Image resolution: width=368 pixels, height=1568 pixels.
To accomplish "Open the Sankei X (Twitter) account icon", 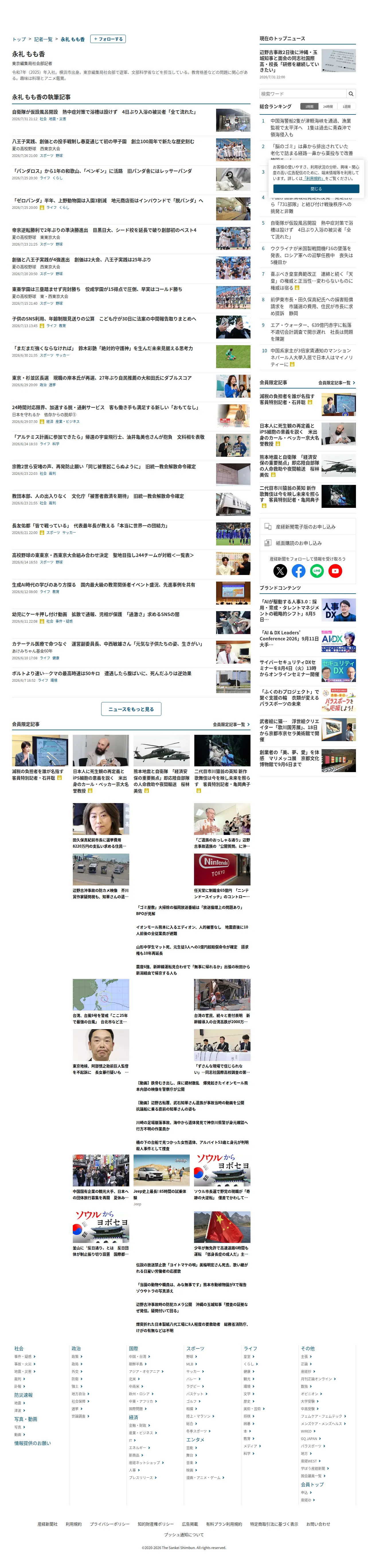I will pos(280,571).
